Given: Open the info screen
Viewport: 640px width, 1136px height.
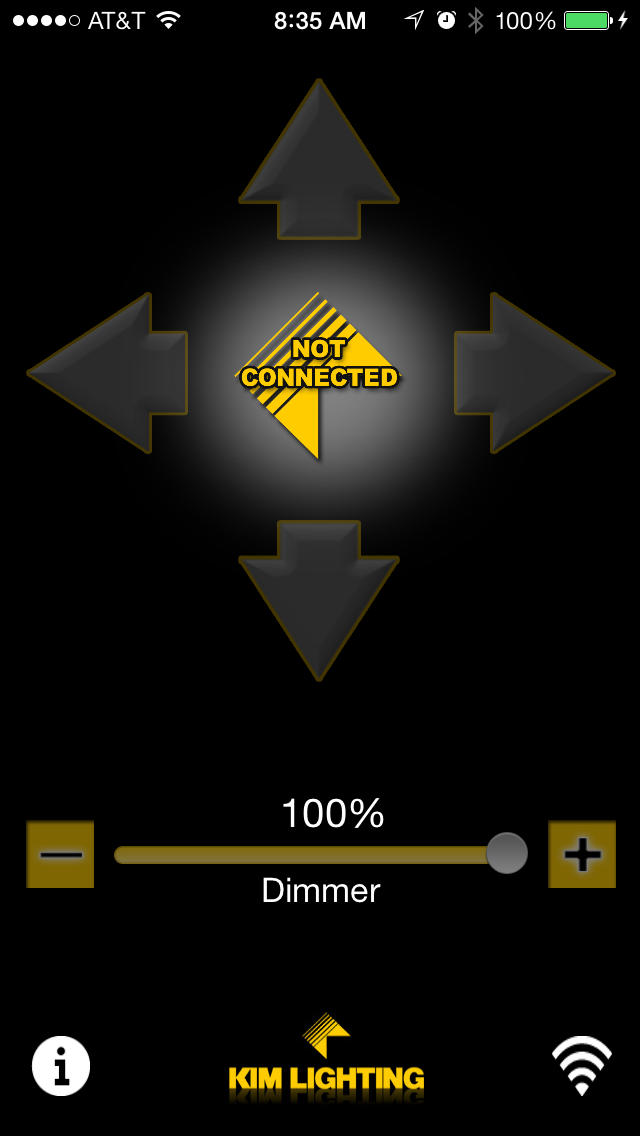Looking at the screenshot, I should coord(61,1066).
